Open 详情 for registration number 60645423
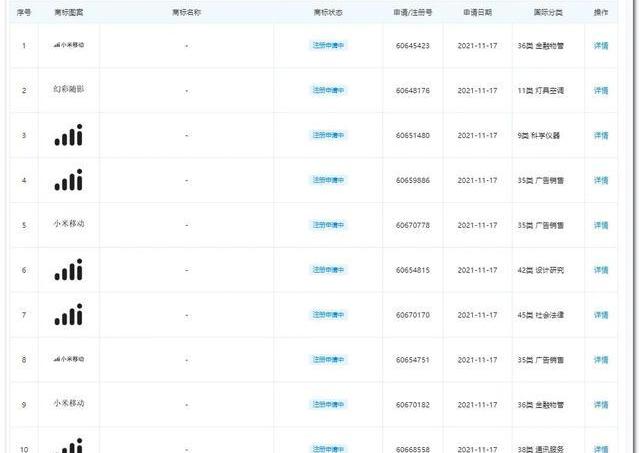The image size is (640, 453). pyautogui.click(x=601, y=46)
